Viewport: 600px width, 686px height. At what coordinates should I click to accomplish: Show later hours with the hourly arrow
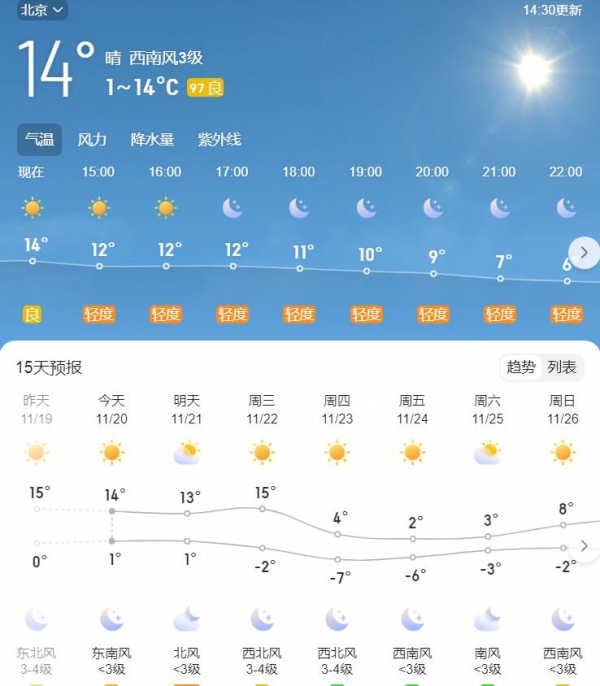[583, 251]
